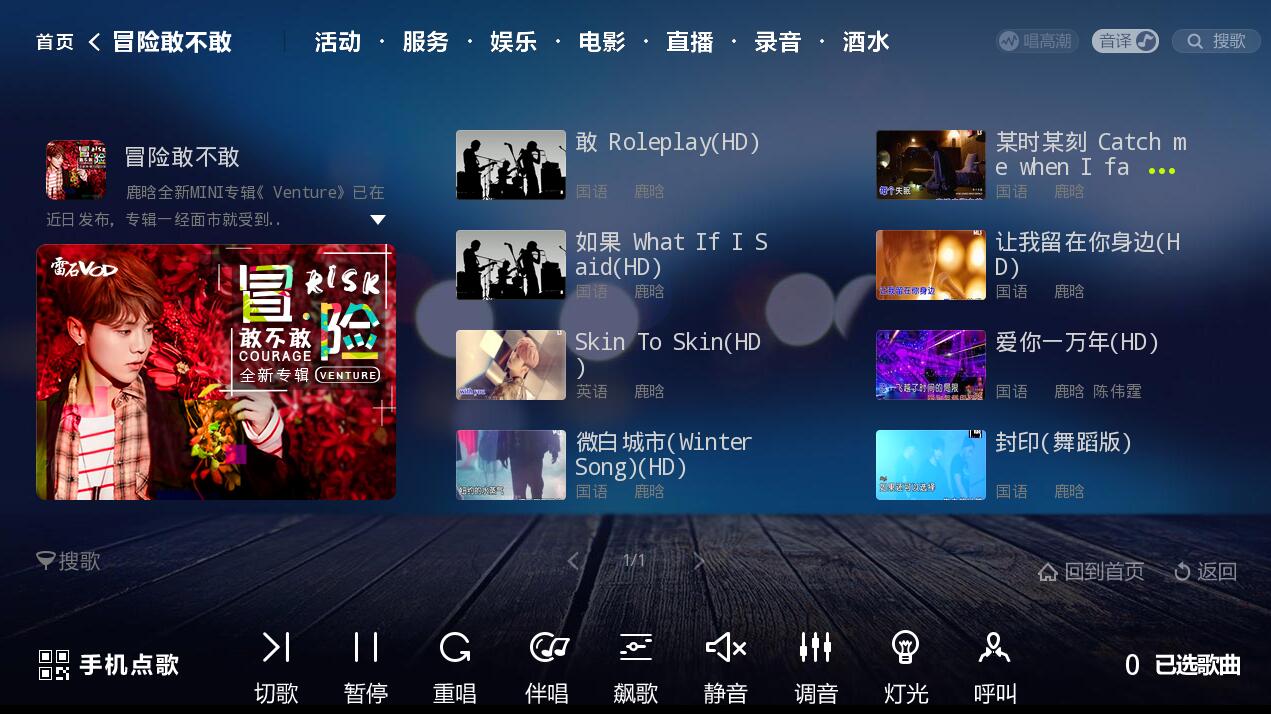1271x714 pixels.
Task: Open the 首页 home link
Action: (54, 42)
